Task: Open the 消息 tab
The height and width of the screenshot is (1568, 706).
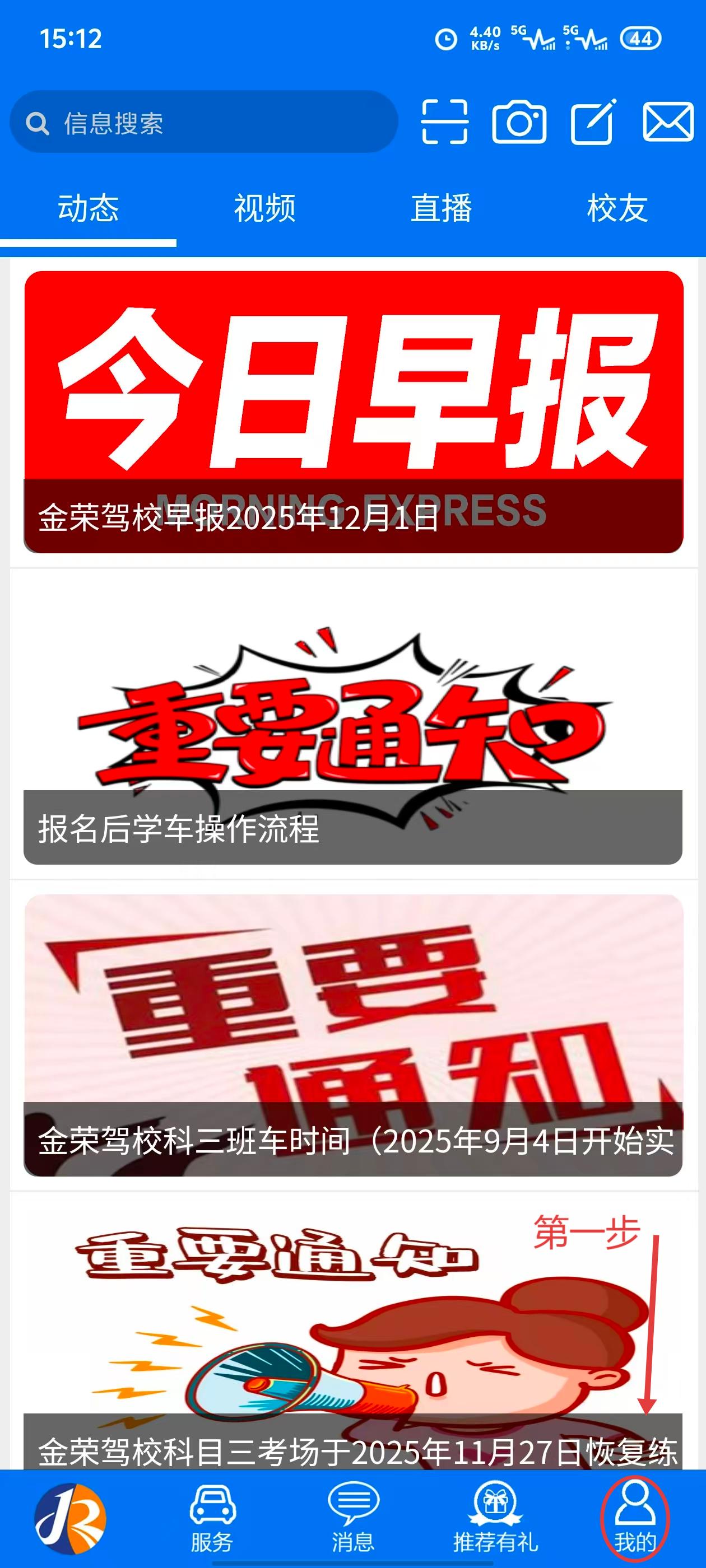Action: [x=354, y=1519]
